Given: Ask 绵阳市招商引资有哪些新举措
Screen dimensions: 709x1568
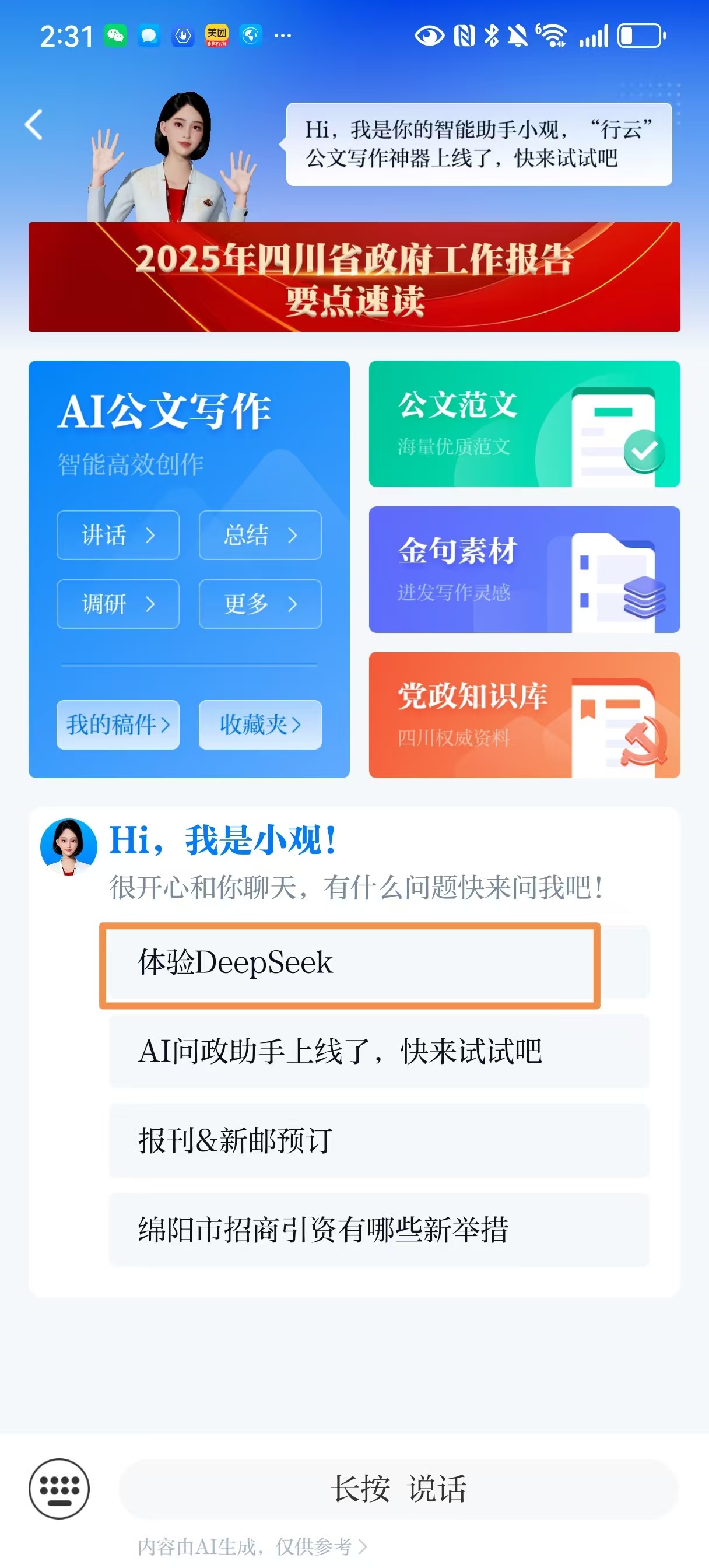Looking at the screenshot, I should coord(378,1230).
